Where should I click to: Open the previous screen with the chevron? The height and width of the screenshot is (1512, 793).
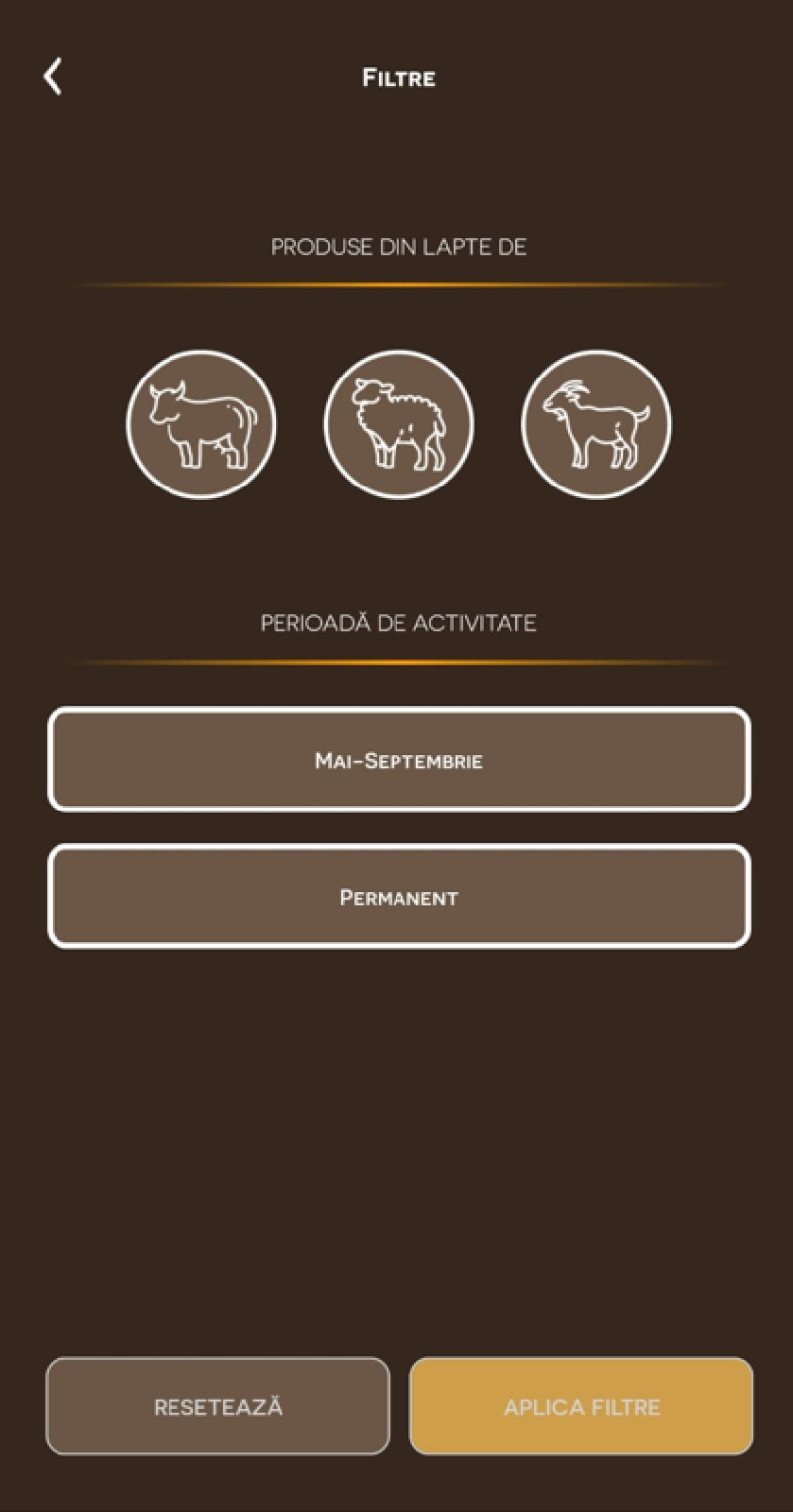(52, 77)
